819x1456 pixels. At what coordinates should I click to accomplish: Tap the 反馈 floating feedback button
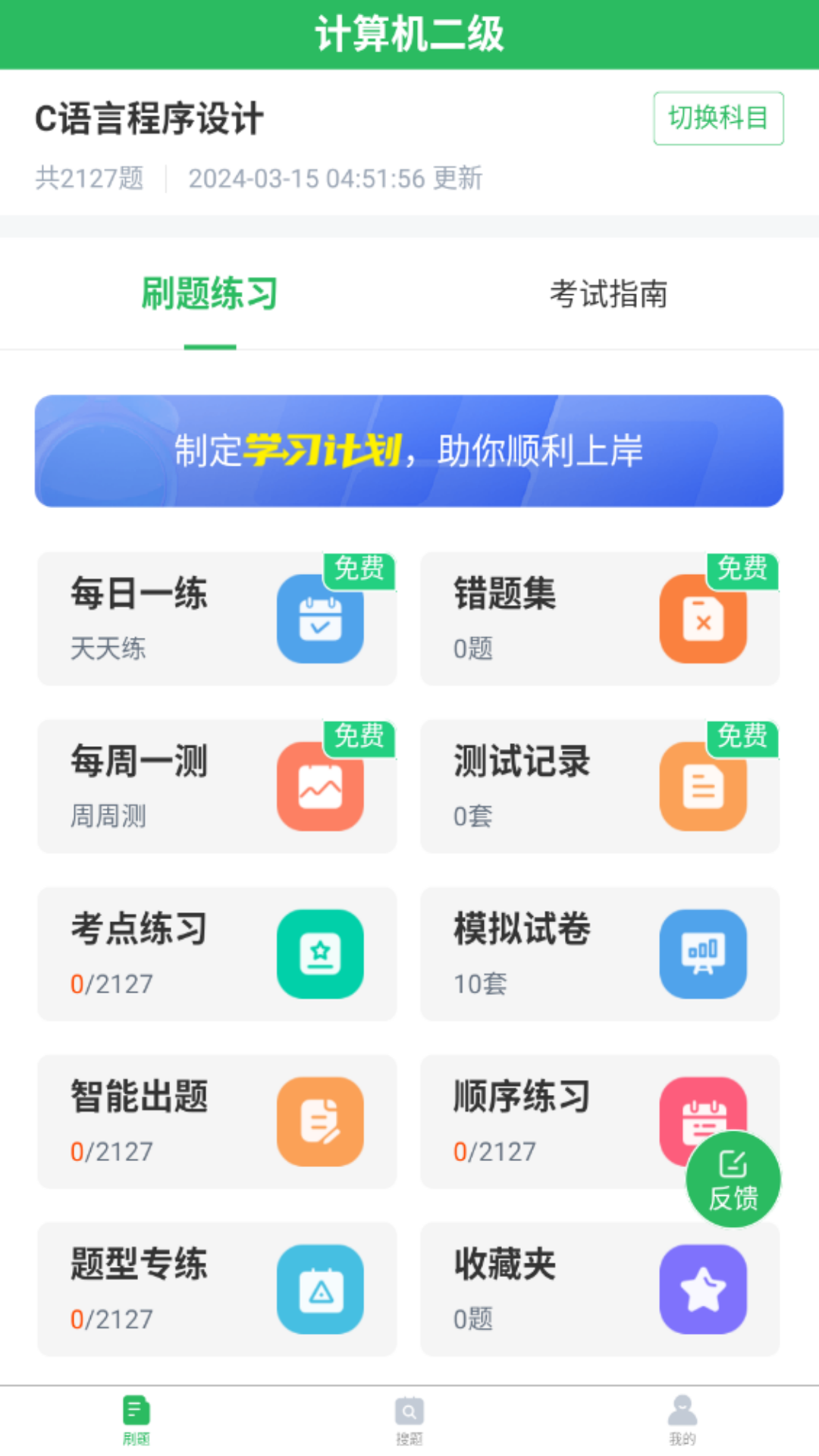732,1178
